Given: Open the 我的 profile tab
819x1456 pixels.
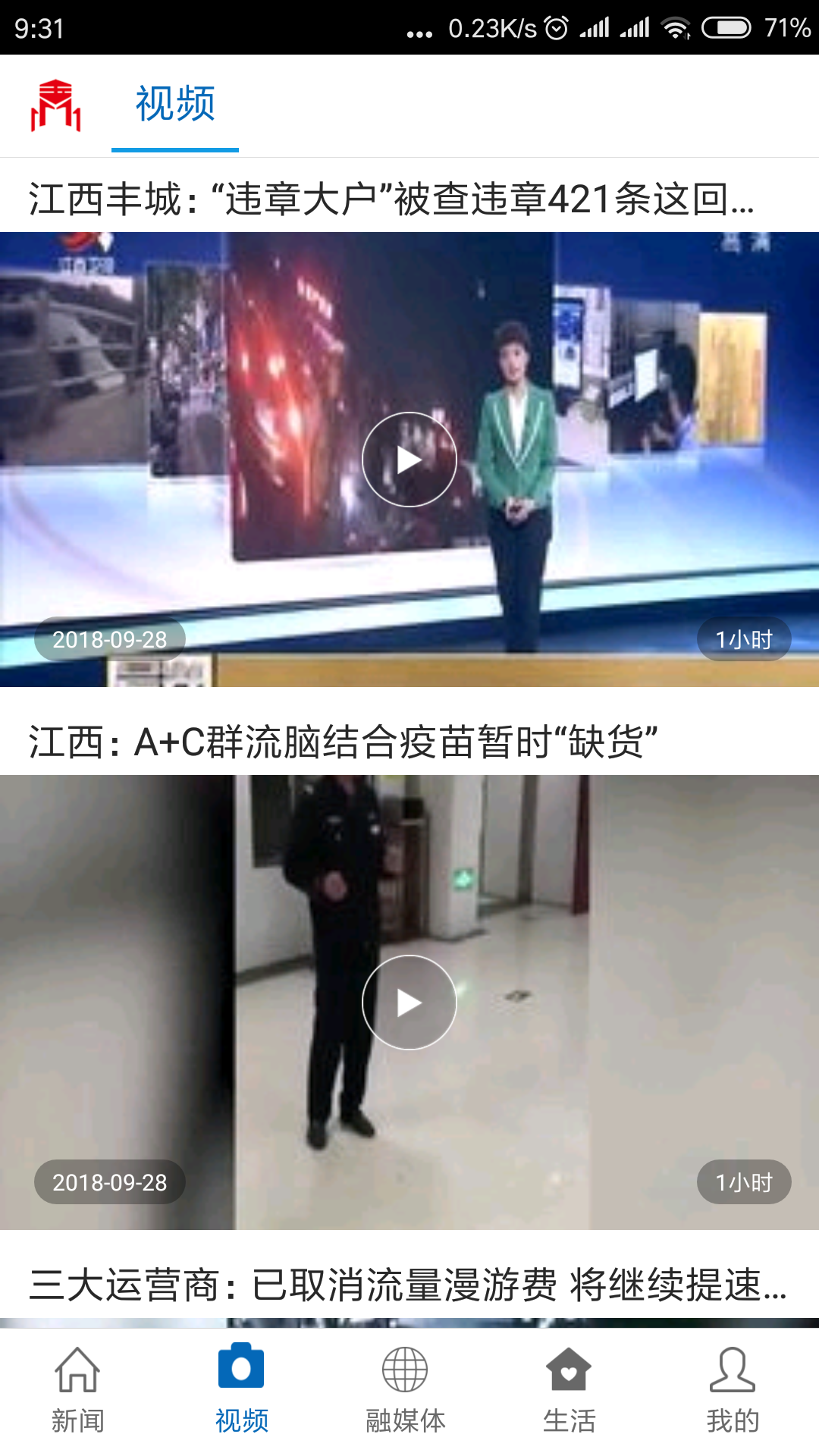Looking at the screenshot, I should pos(733,1389).
